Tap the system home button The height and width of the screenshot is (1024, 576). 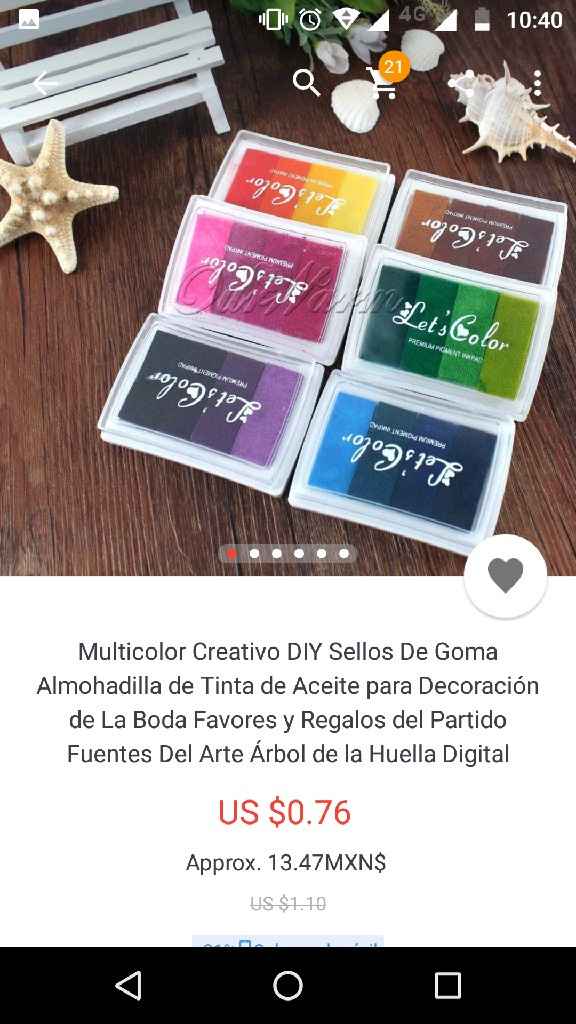tap(288, 985)
